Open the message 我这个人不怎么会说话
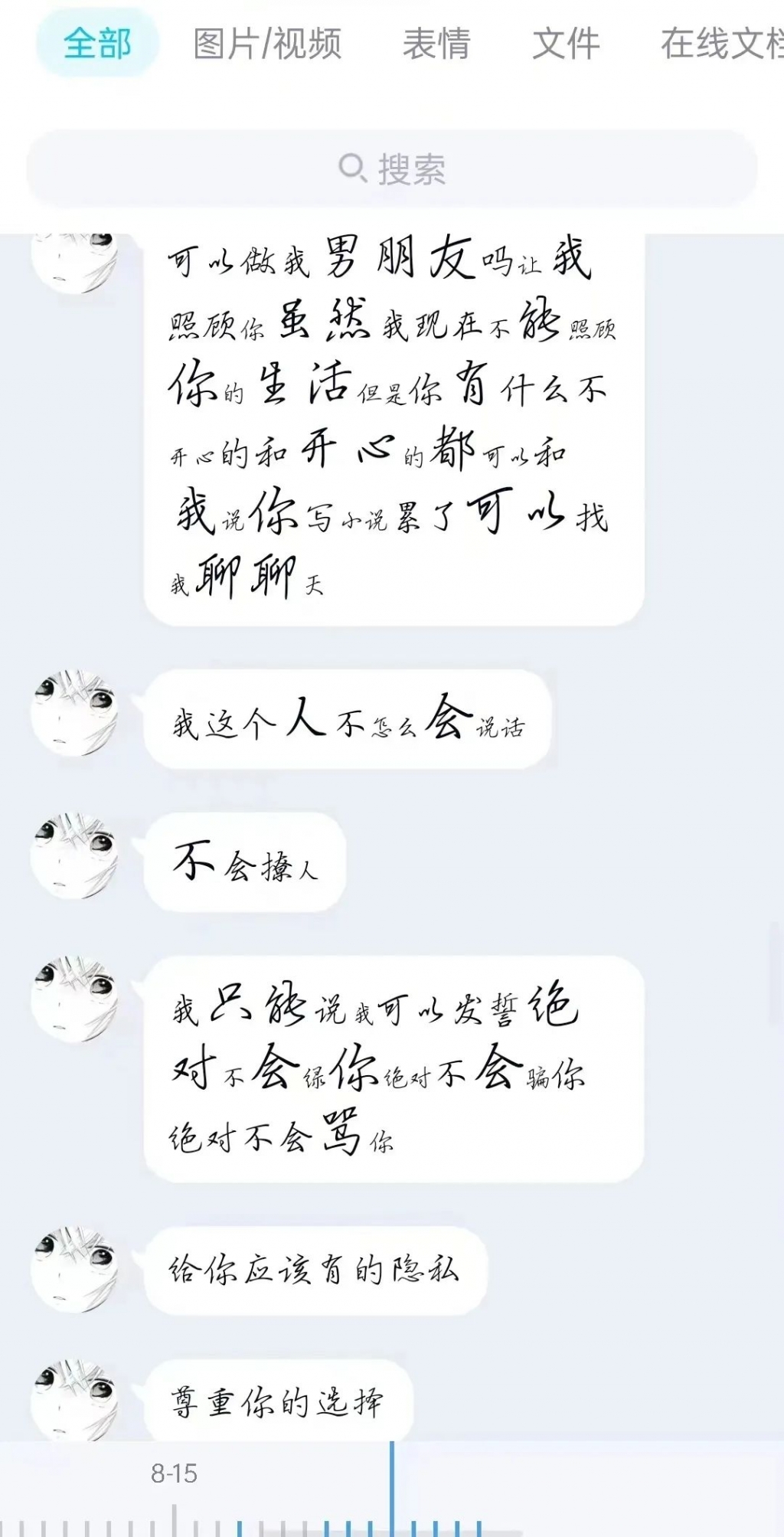The height and width of the screenshot is (1537, 784). (x=348, y=720)
